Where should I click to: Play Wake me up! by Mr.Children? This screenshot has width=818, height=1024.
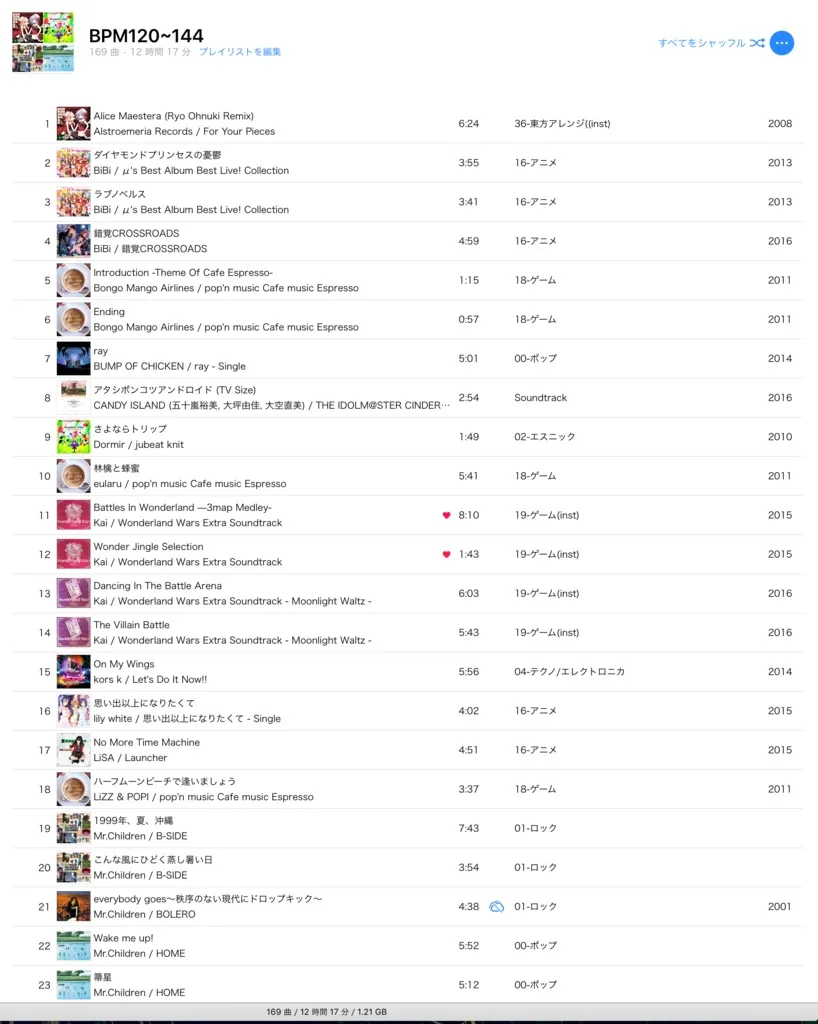click(123, 938)
